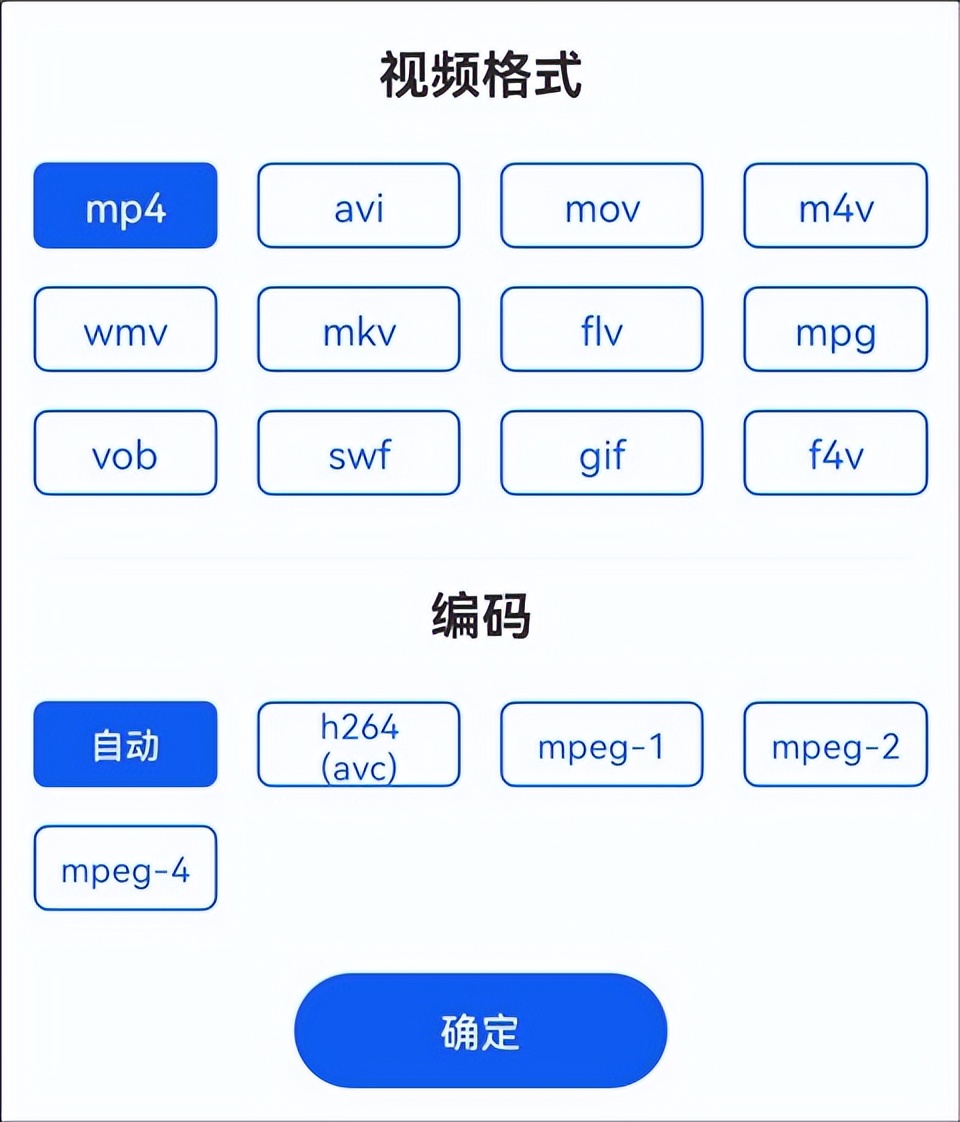Choose the swf format
The image size is (960, 1122).
(358, 453)
